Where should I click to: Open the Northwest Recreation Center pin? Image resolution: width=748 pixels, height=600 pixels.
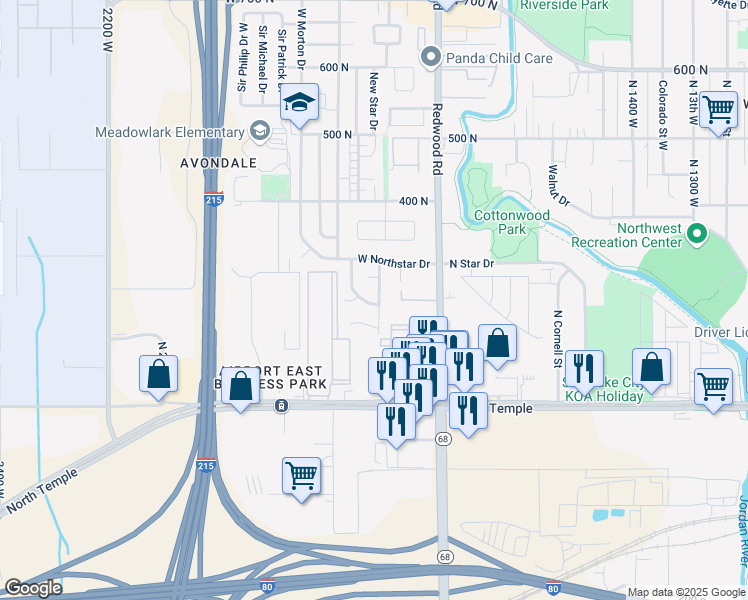pyautogui.click(x=699, y=236)
